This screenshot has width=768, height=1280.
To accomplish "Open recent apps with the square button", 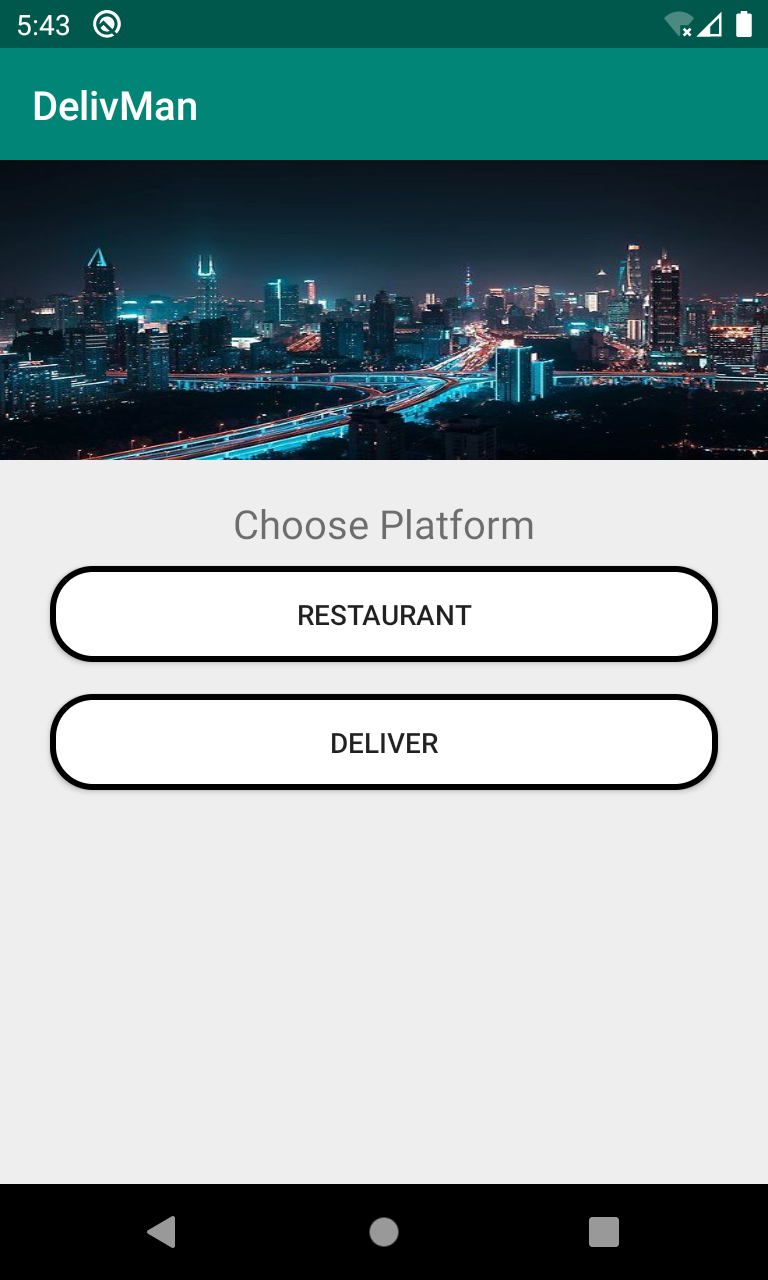I will [x=604, y=1232].
